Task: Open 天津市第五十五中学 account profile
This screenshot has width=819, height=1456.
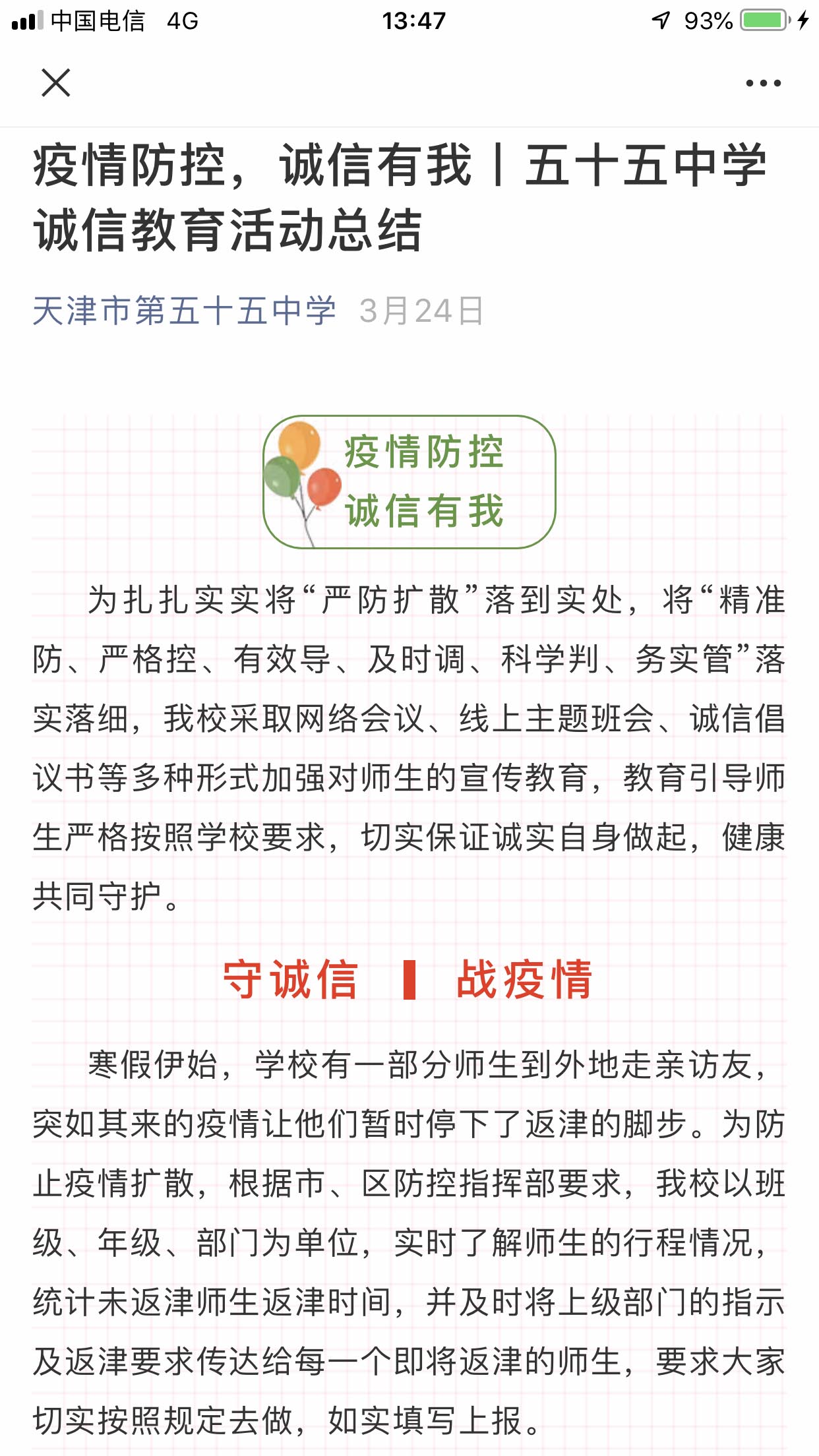Action: point(184,311)
